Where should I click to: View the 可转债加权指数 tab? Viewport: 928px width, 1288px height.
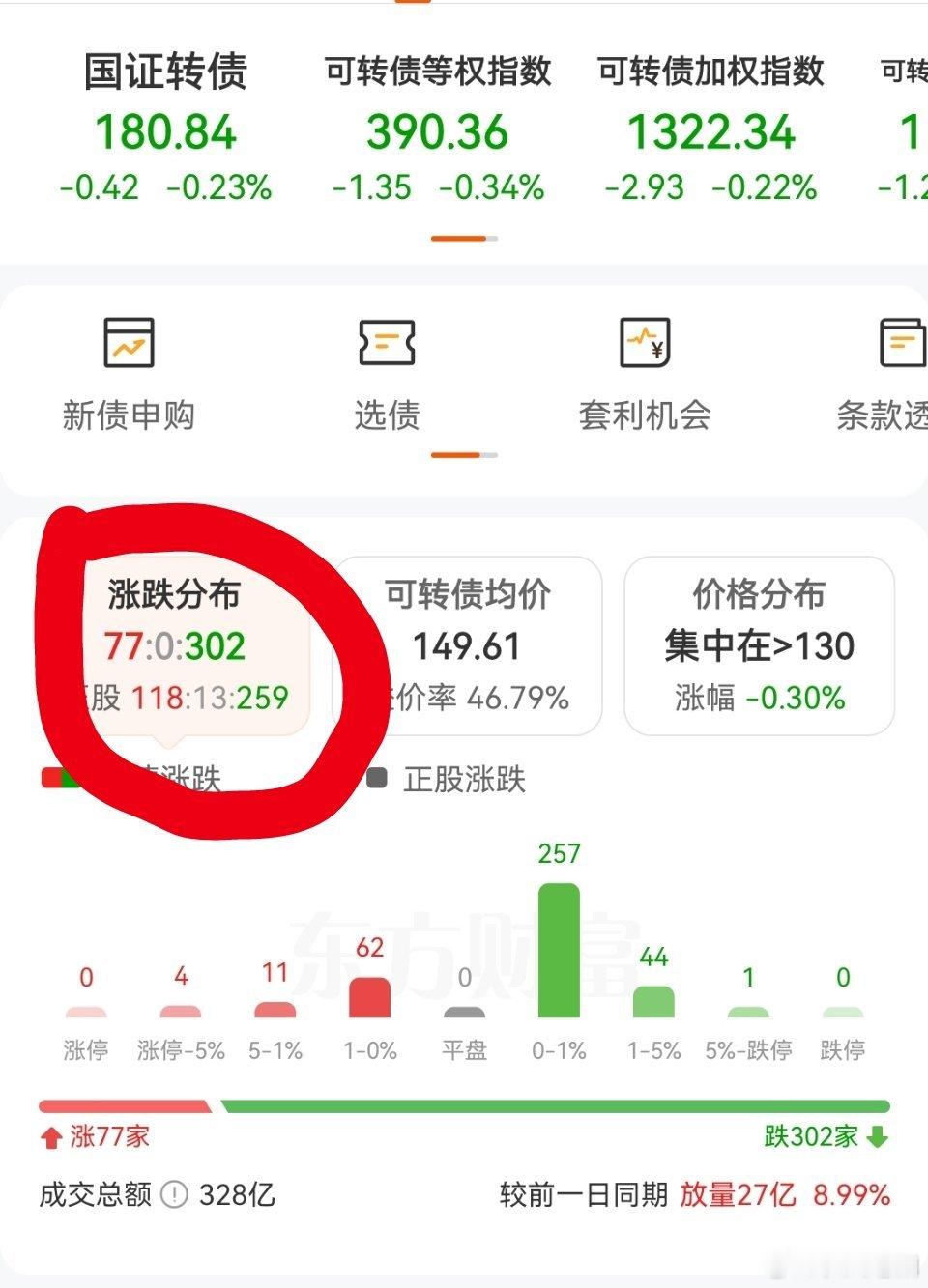click(x=712, y=126)
